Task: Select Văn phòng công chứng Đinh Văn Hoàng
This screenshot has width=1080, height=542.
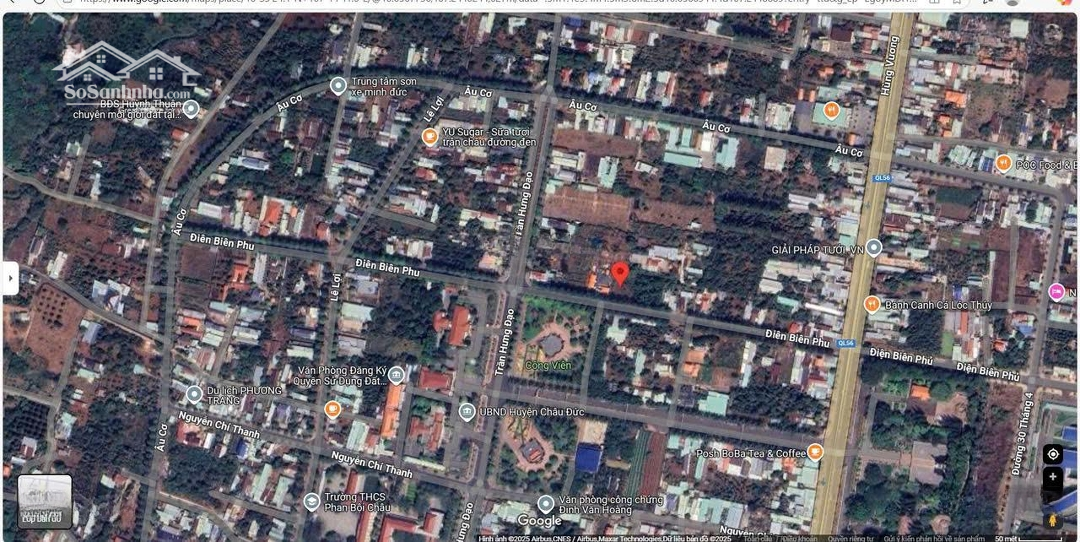Action: [x=546, y=504]
